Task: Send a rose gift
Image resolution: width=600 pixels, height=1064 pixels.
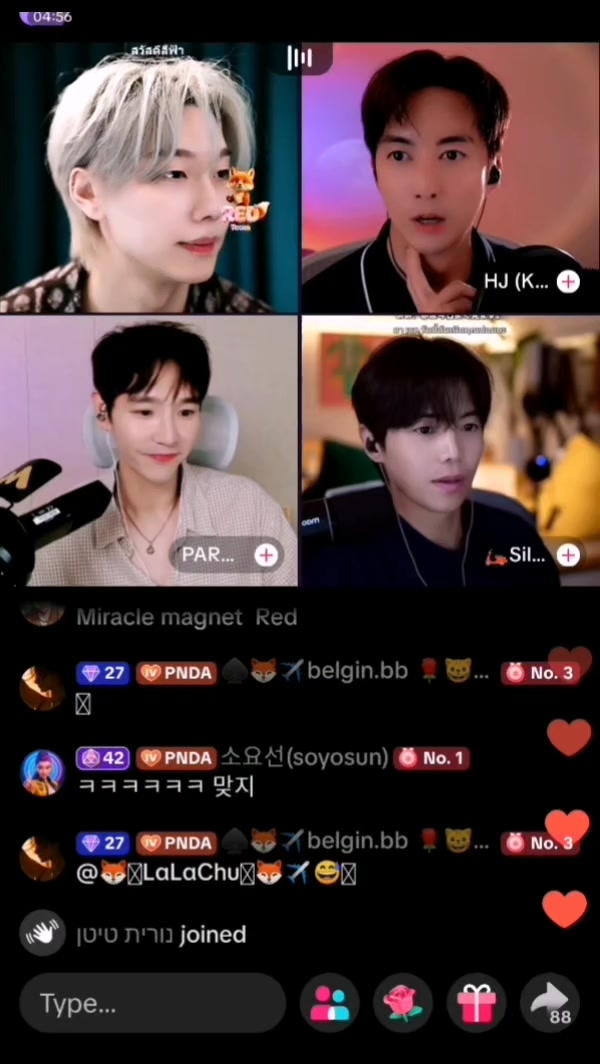Action: coord(402,1003)
